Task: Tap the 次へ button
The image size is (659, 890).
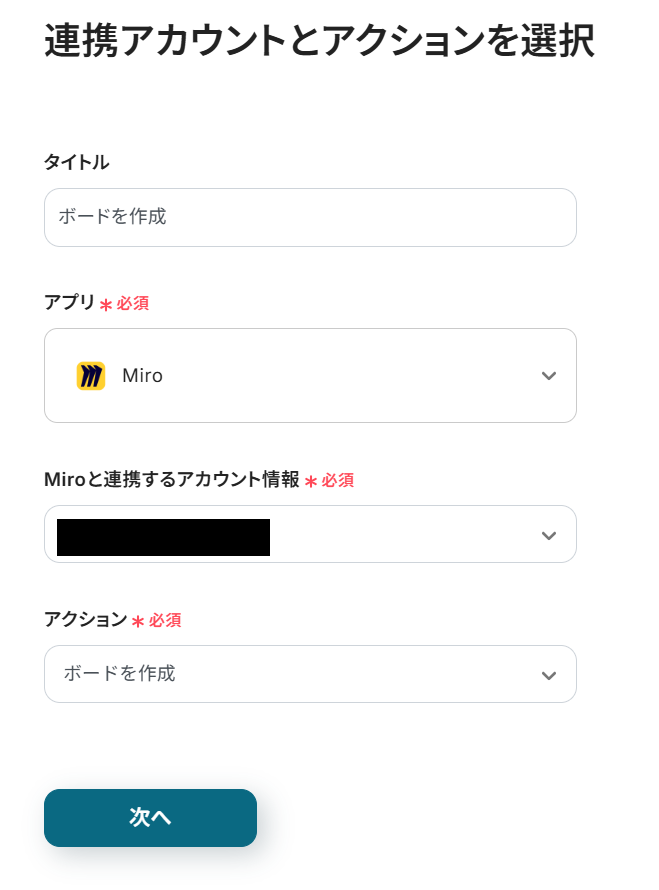Action: click(150, 817)
